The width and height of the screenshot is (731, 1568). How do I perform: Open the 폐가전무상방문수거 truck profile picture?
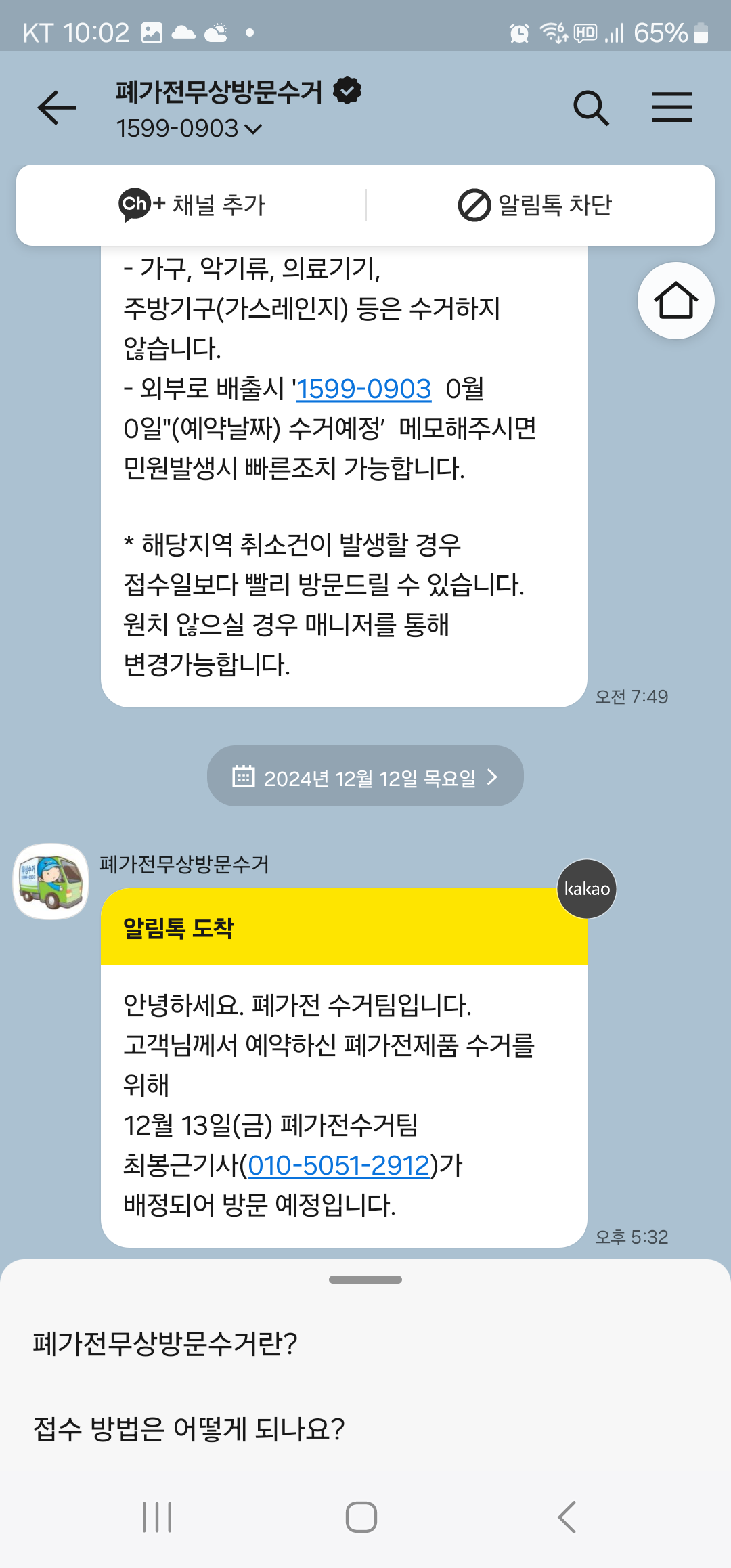pos(51,881)
